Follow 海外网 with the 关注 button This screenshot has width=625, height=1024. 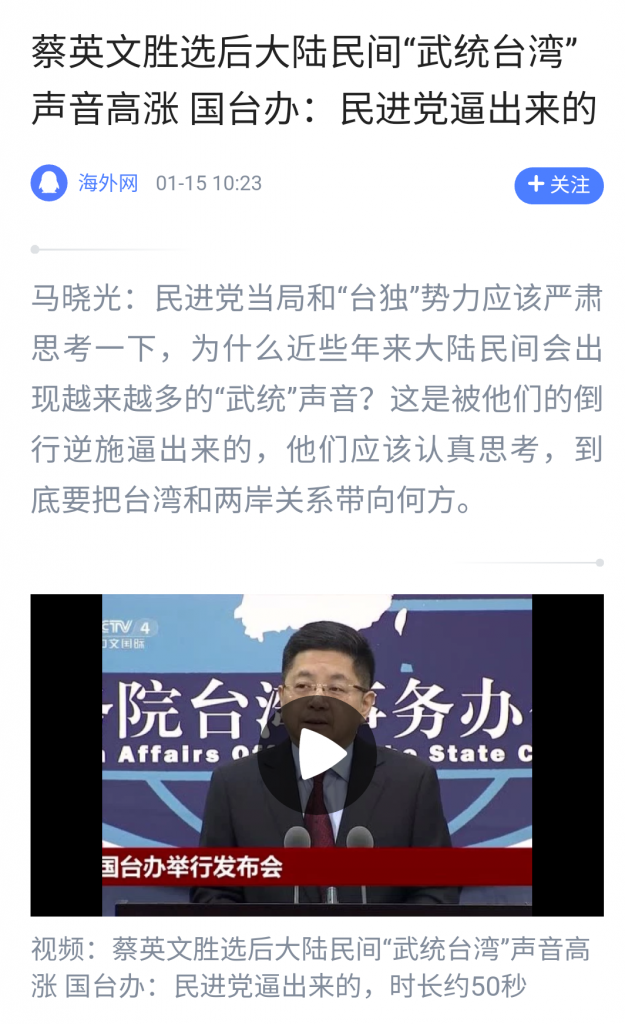(x=558, y=185)
